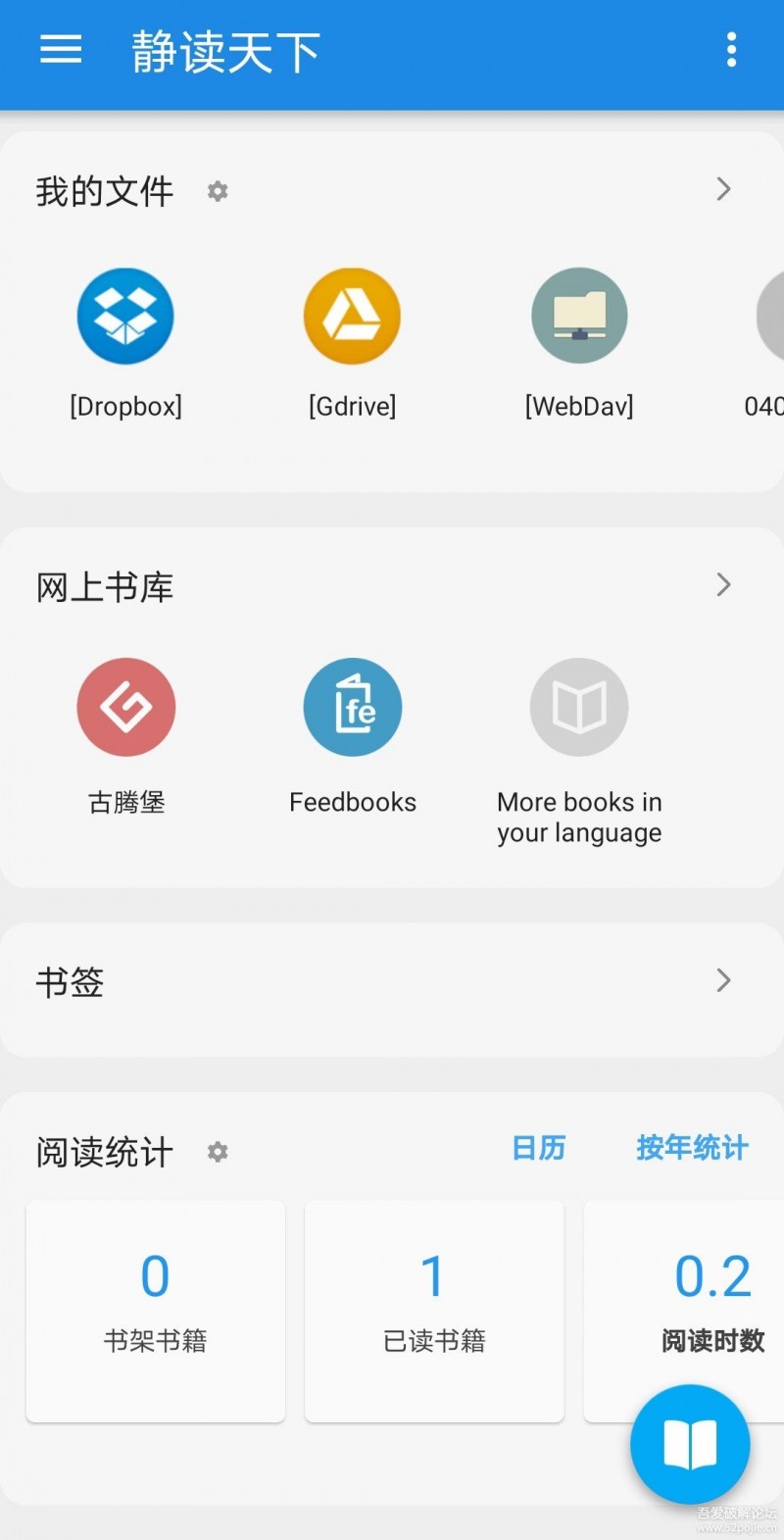This screenshot has height=1540, width=784.
Task: Open the 书架书籍 statistics card
Action: [x=155, y=1310]
